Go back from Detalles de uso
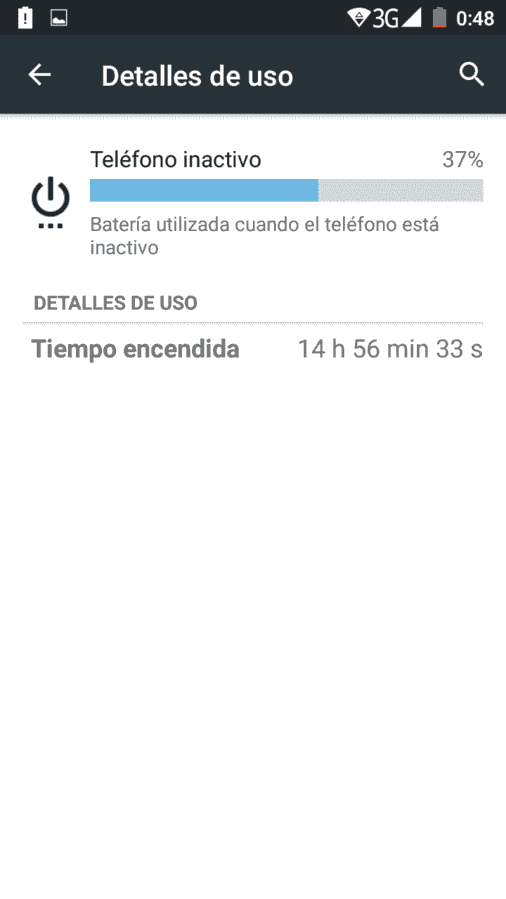 (40, 75)
